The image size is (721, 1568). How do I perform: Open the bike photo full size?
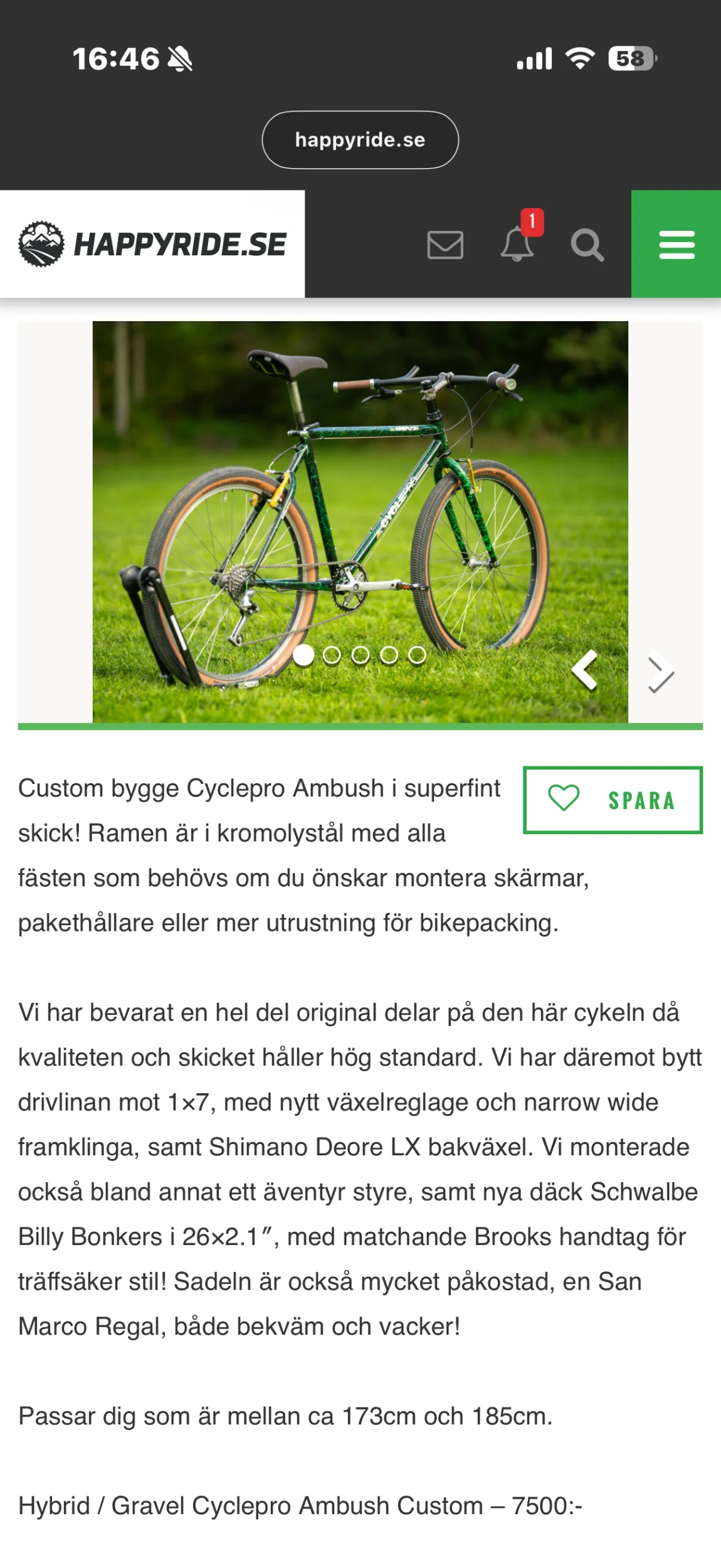point(360,502)
